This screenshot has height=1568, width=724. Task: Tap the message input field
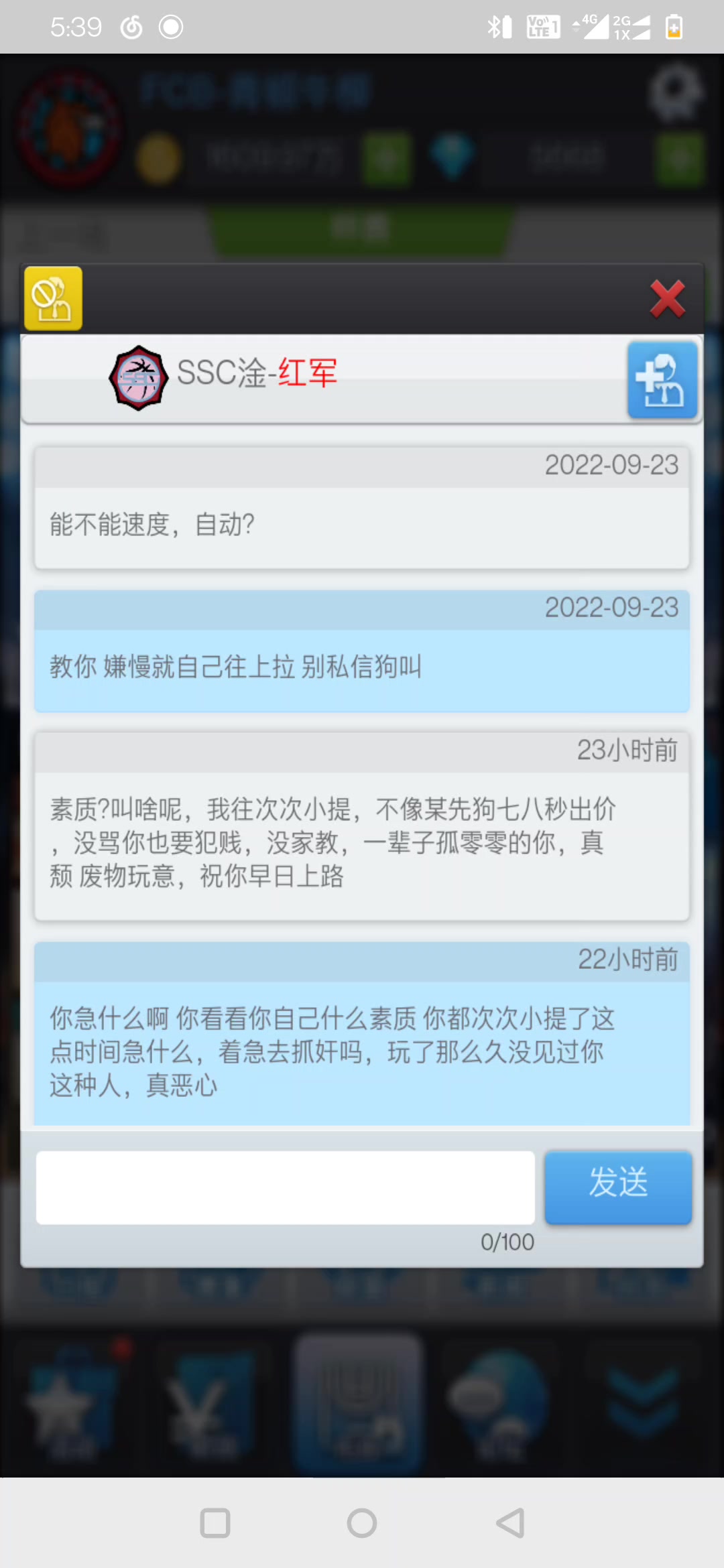285,1187
